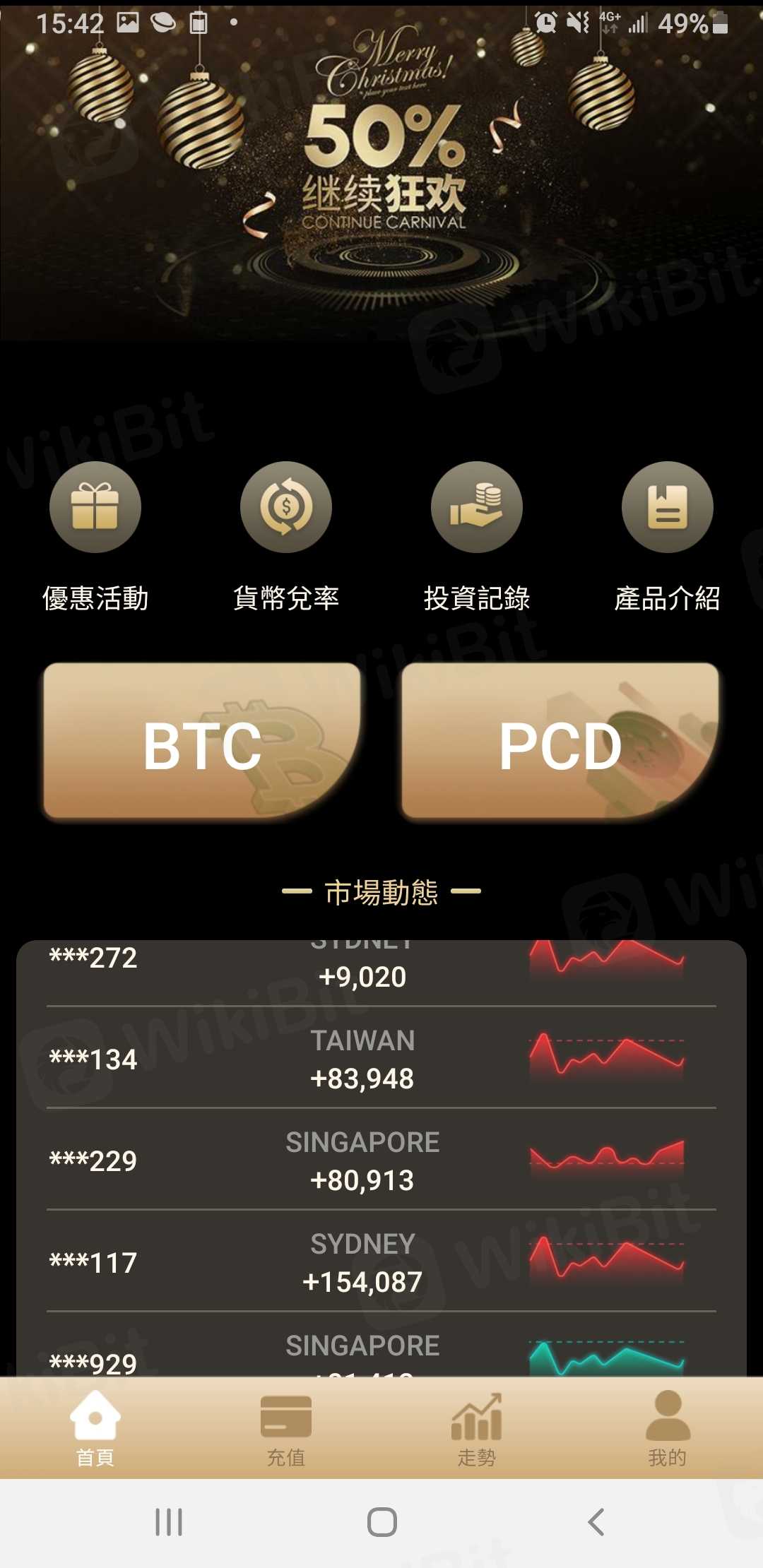This screenshot has height=1568, width=763.
Task: Open the recent apps overview
Action: coord(169,1522)
